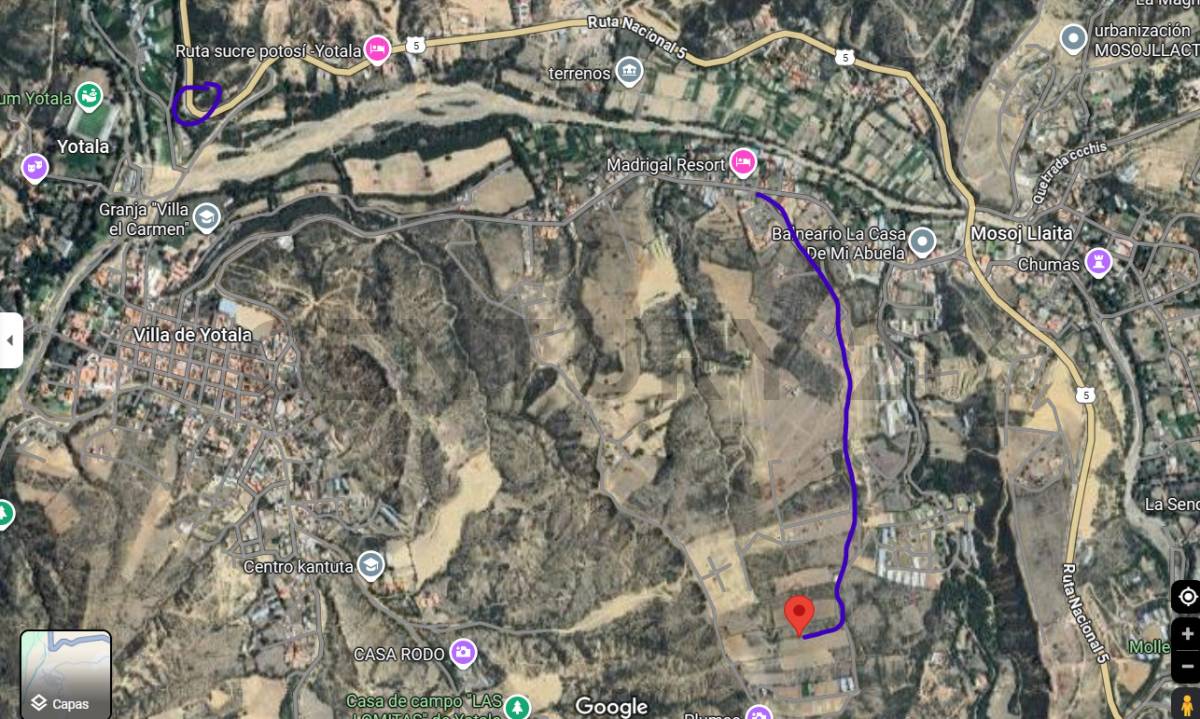Open the Madrigal Resort marker
The image size is (1200, 719).
point(742,161)
